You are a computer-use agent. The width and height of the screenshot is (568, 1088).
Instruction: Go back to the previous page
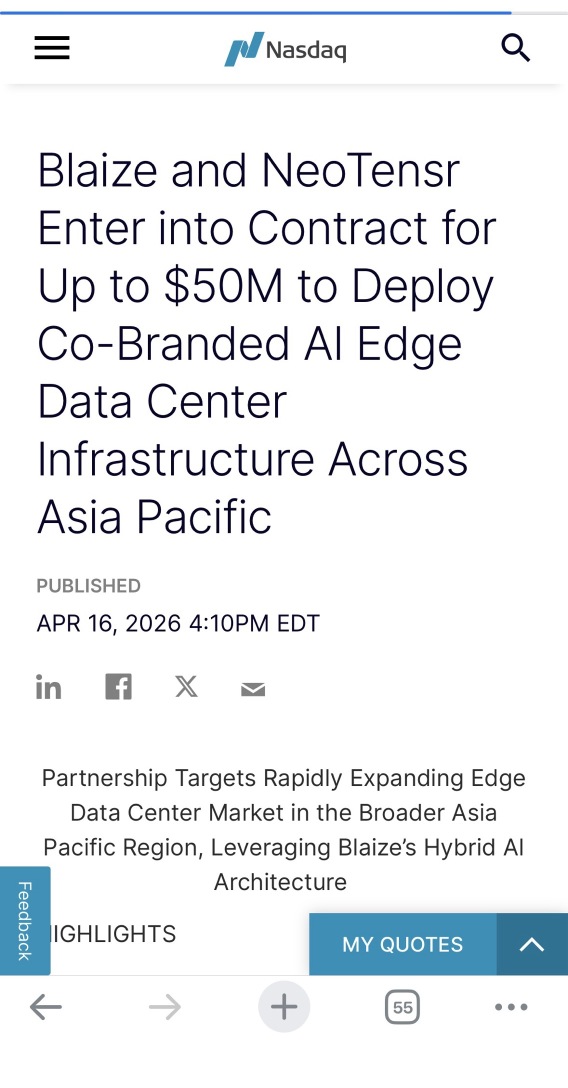[x=46, y=1007]
